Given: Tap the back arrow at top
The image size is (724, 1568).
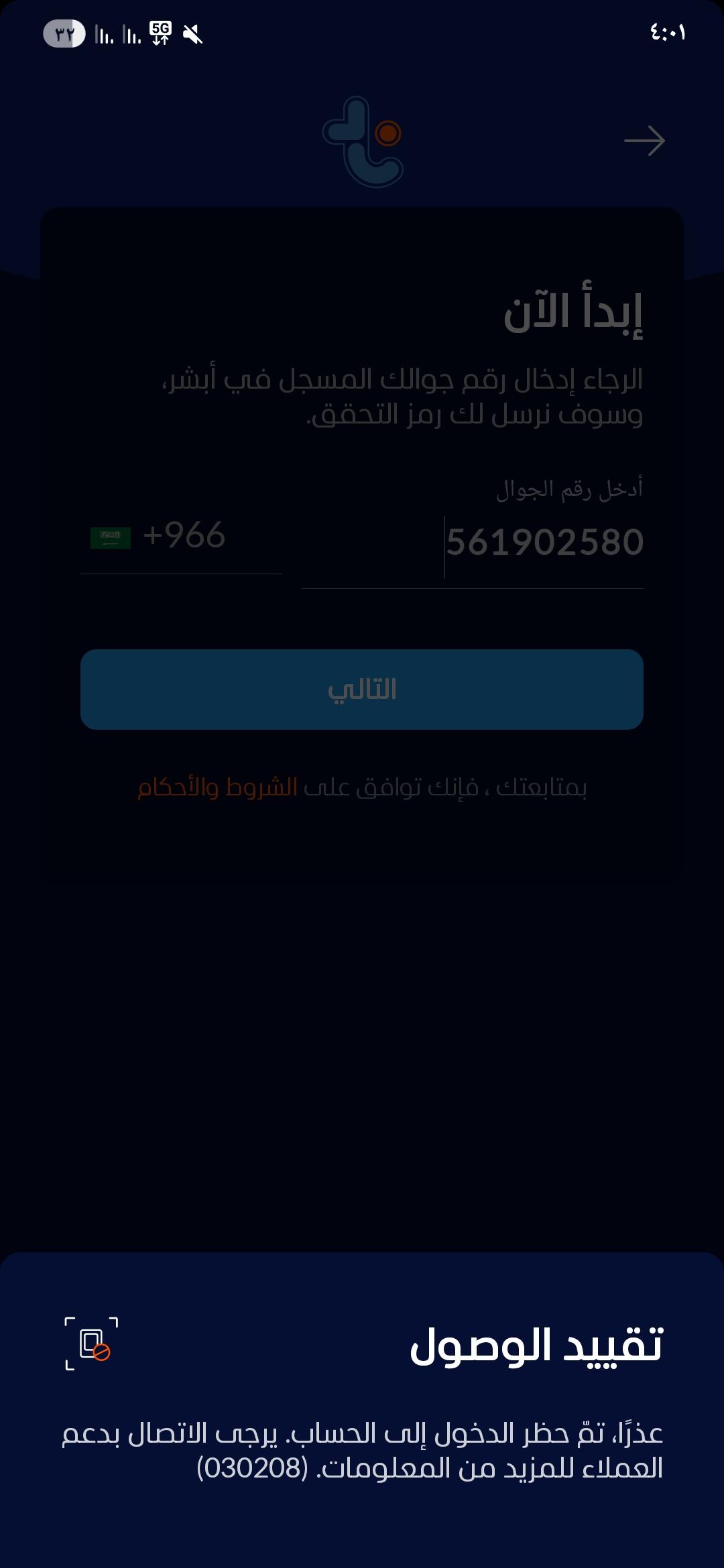Looking at the screenshot, I should coord(644,141).
